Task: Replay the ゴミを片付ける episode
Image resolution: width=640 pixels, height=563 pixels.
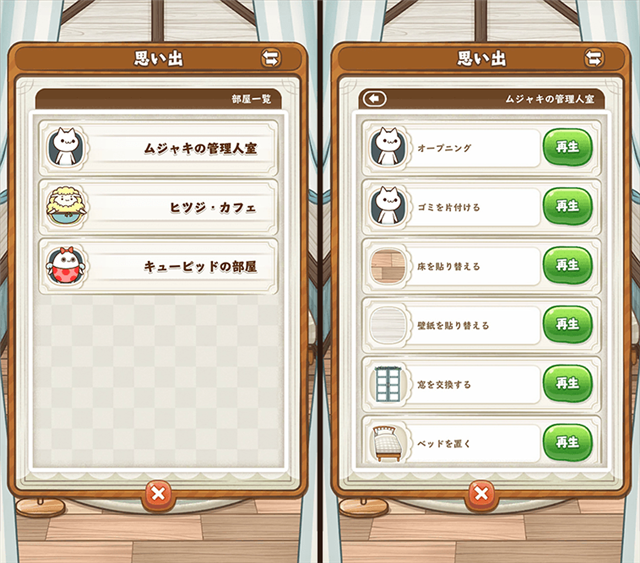Action: tap(567, 206)
